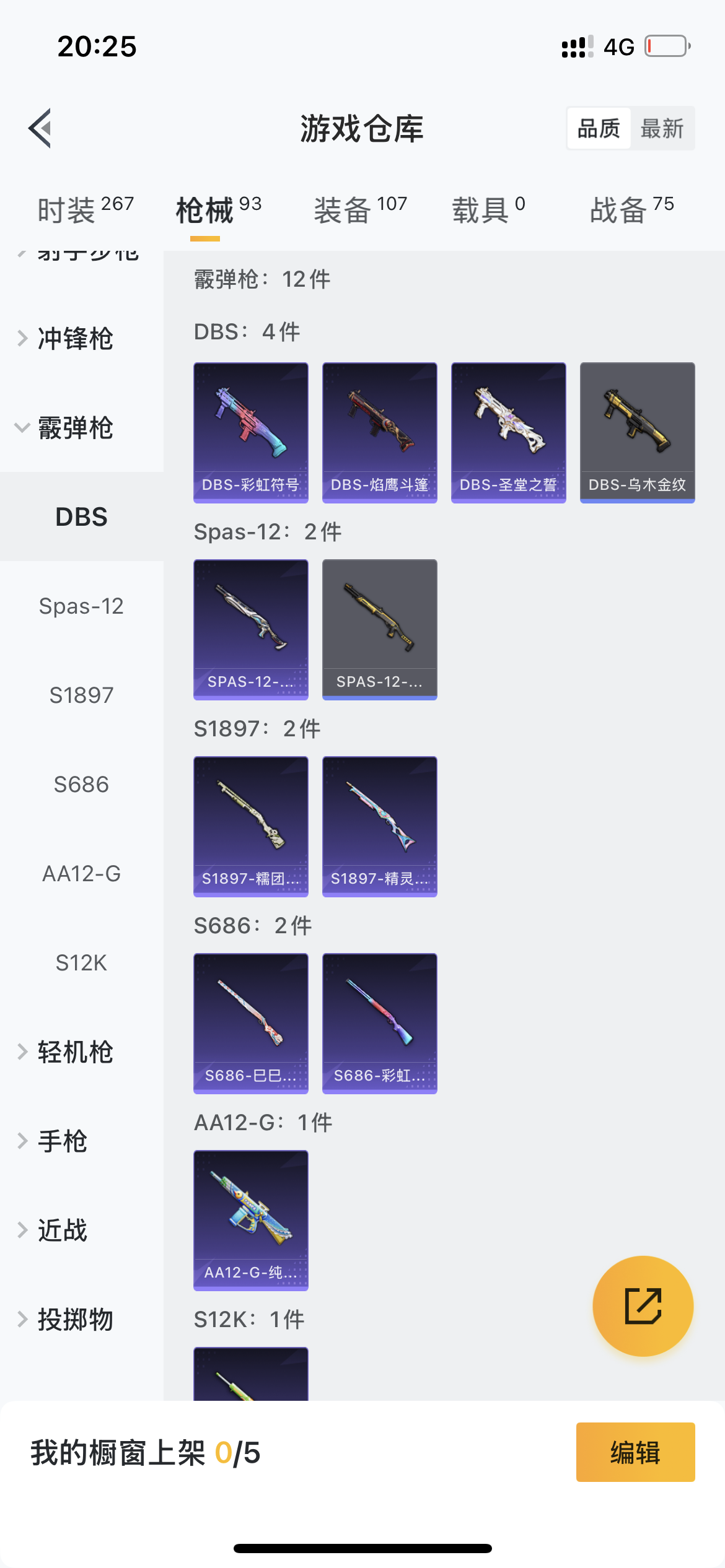This screenshot has height=1568, width=725.
Task: Tap the 编辑 button
Action: click(x=635, y=1452)
